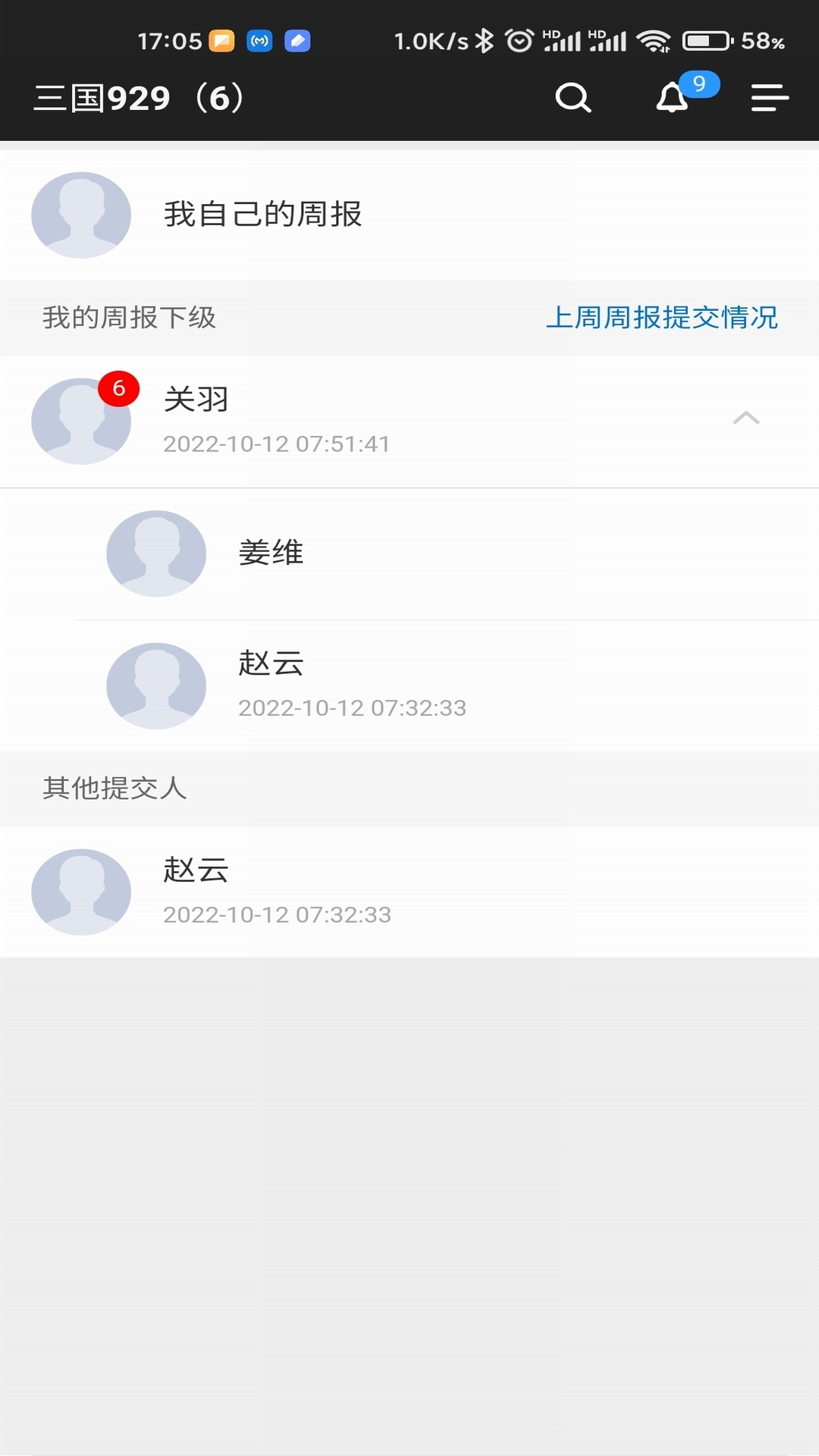Click 姜维's profile avatar
Screen dimensions: 819x1456
pyautogui.click(x=156, y=554)
